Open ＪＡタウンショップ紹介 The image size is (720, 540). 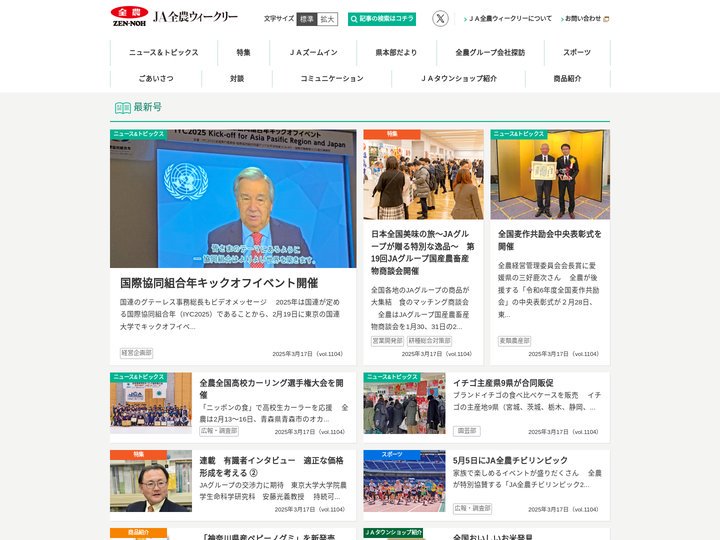tap(458, 78)
